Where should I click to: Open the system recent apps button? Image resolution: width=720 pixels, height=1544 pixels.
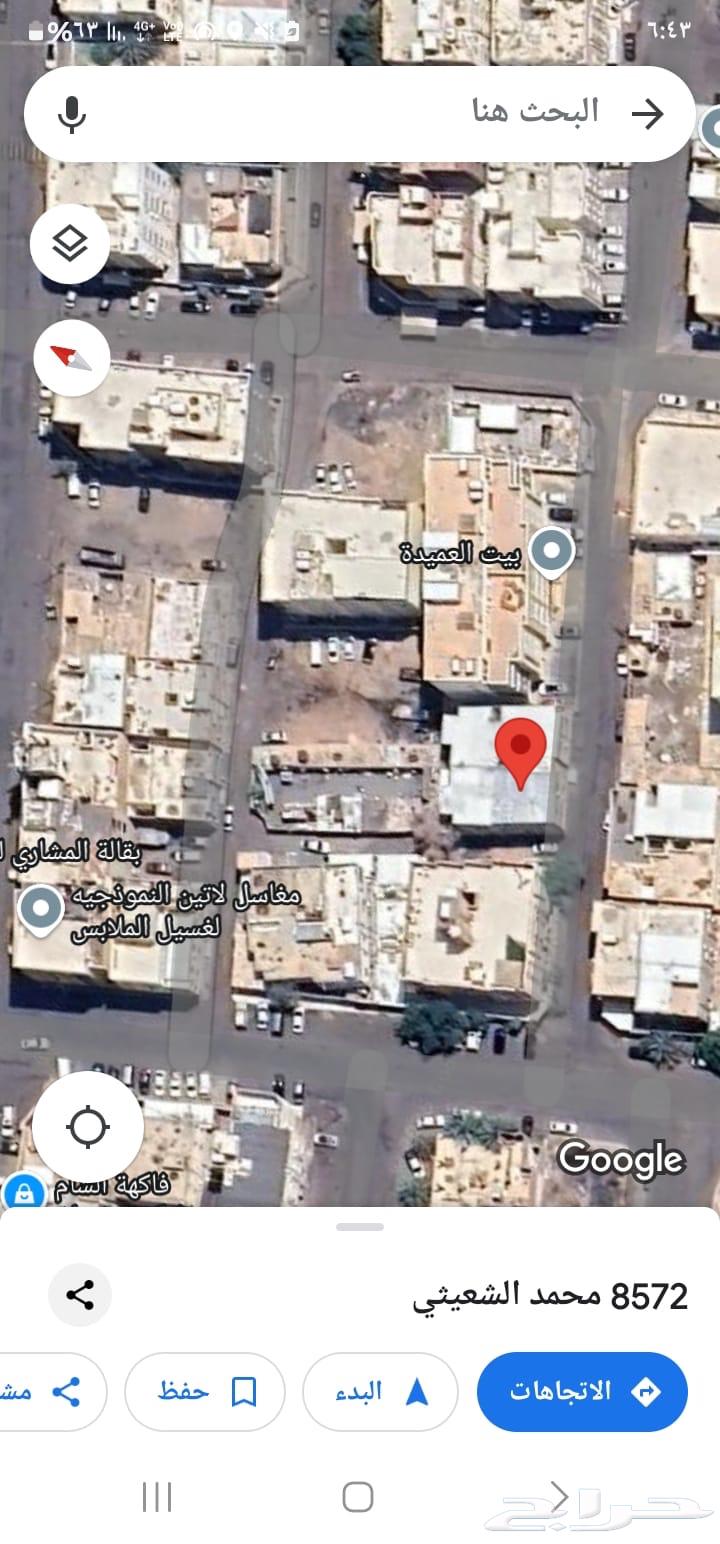pos(157,1497)
